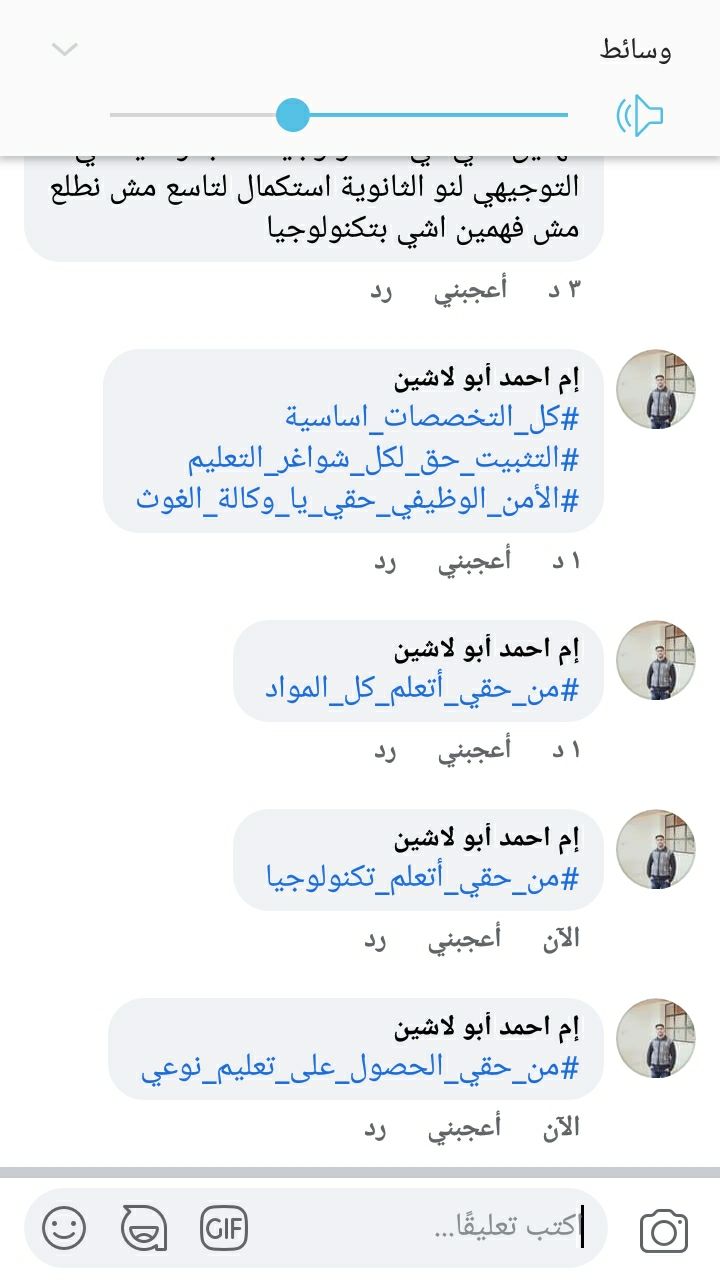Open the sticker picker
The image size is (720, 1280).
(144, 1228)
